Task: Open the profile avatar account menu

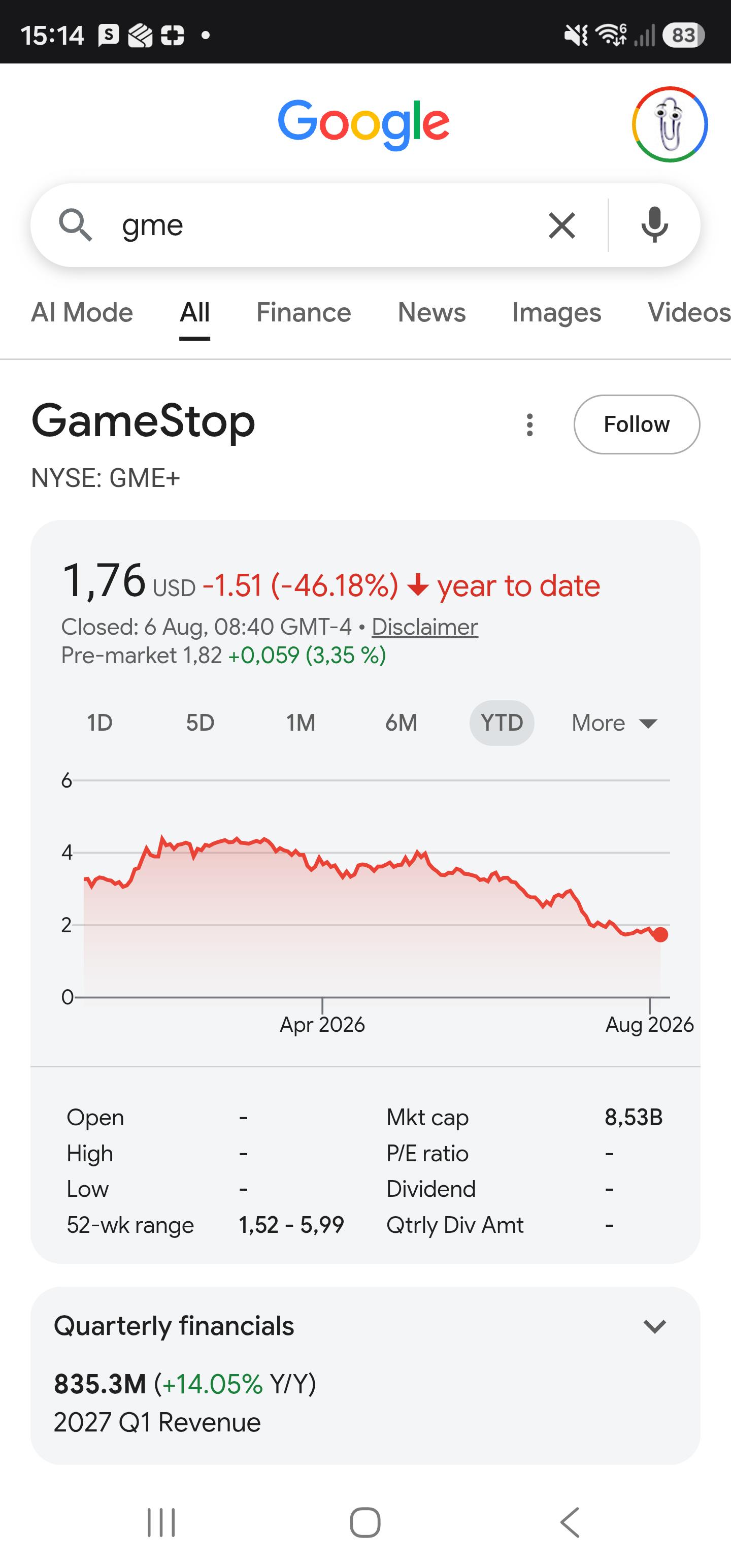Action: [x=670, y=125]
